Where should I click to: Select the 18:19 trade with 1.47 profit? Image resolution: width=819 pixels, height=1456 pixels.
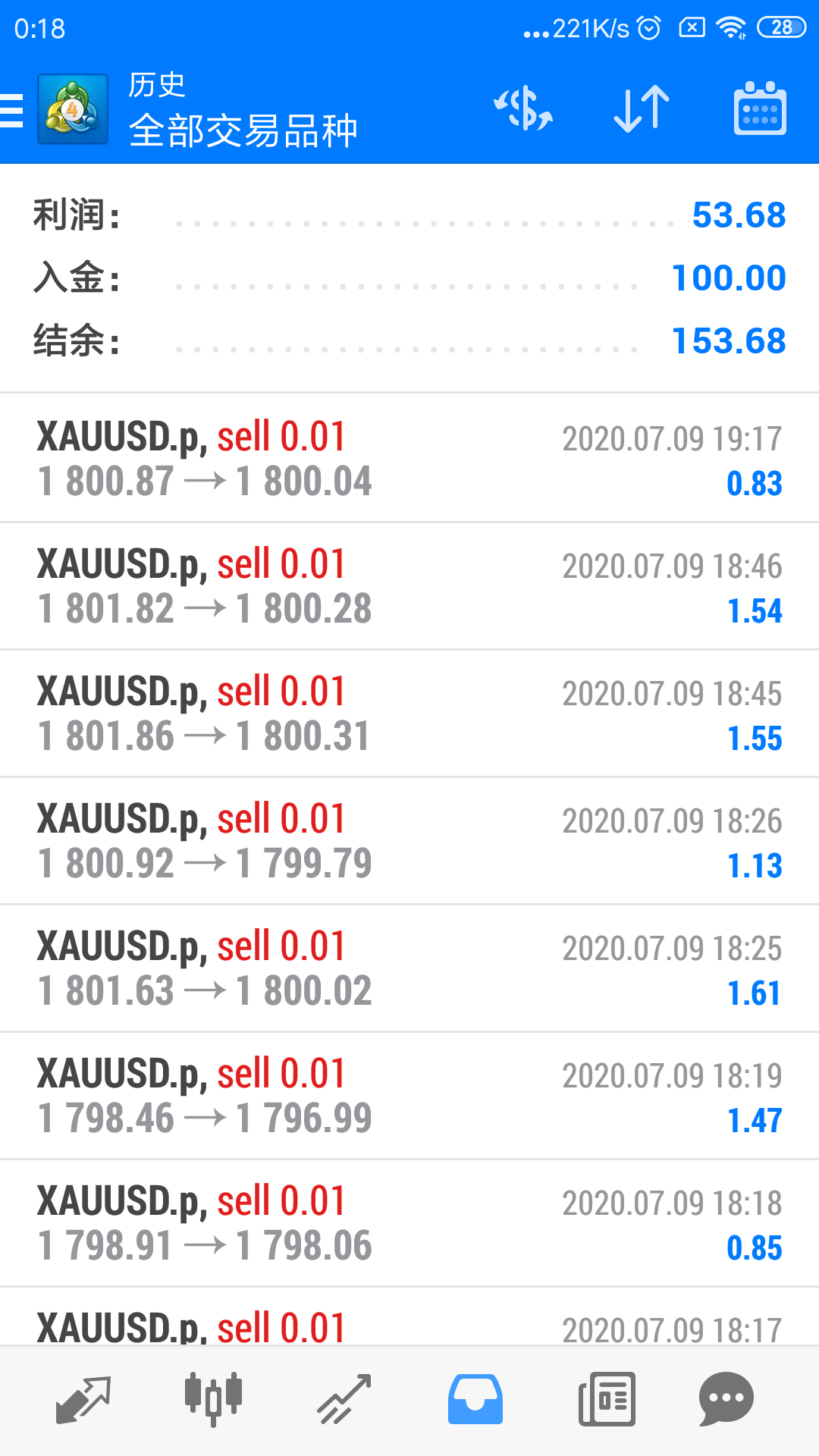[x=409, y=1095]
